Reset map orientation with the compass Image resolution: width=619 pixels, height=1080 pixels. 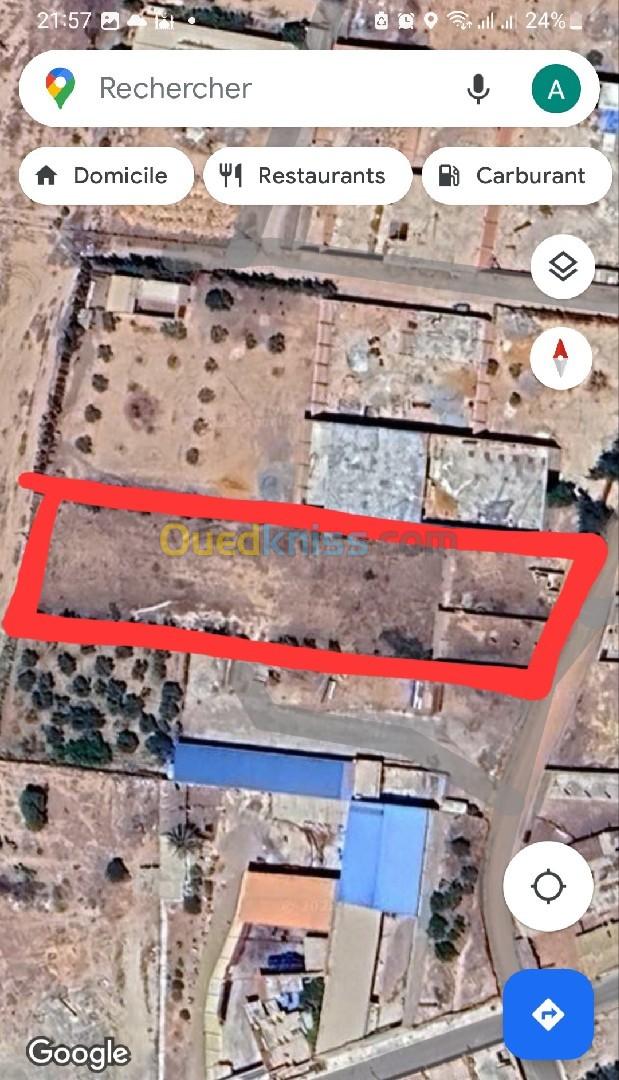[561, 360]
